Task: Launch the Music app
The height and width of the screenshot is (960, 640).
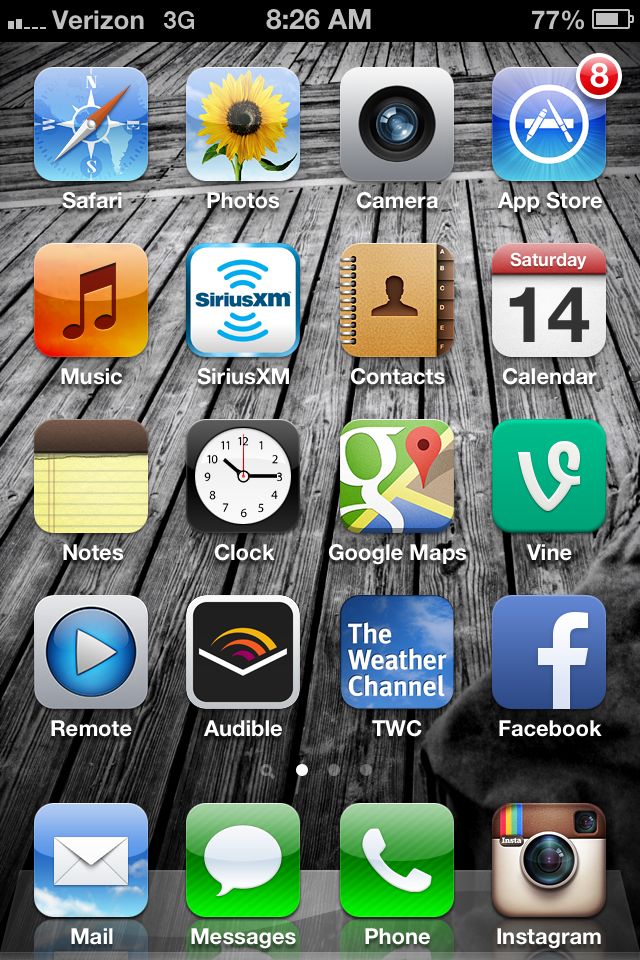Action: tap(91, 300)
